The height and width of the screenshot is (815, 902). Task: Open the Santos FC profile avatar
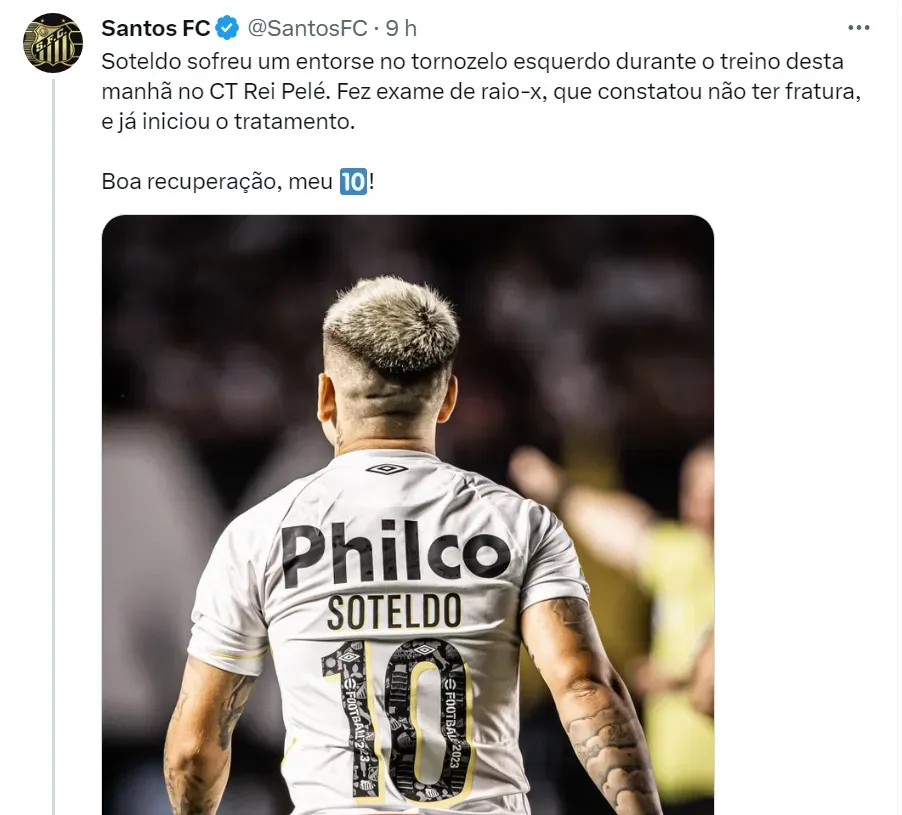[53, 43]
